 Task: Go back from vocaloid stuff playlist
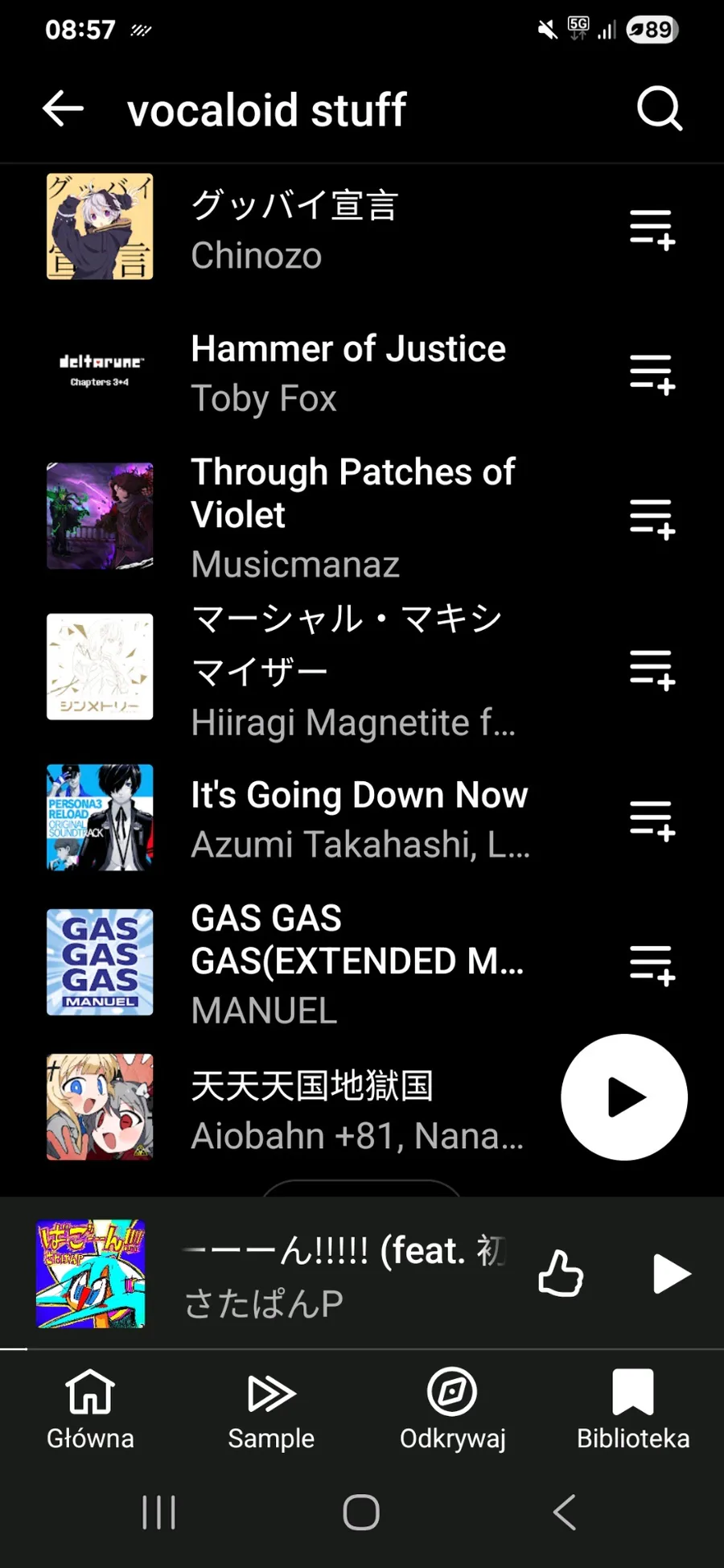tap(64, 109)
